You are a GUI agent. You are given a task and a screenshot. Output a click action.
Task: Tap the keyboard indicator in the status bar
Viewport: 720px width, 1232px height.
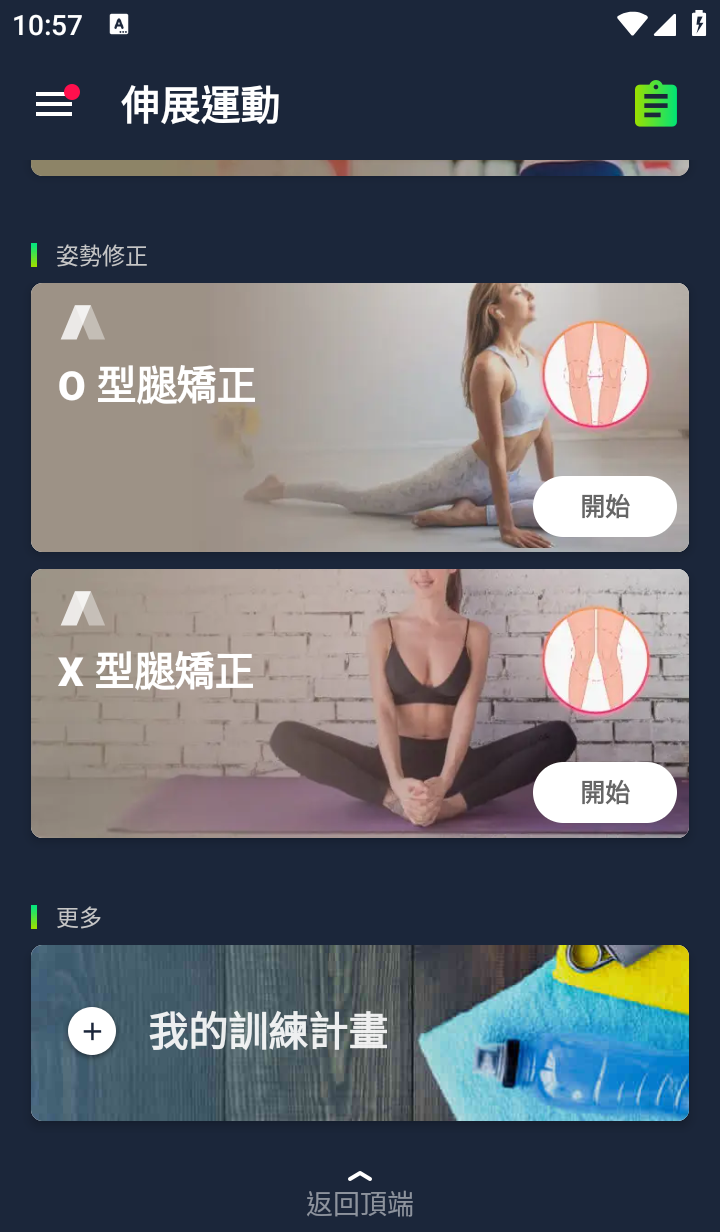(120, 22)
